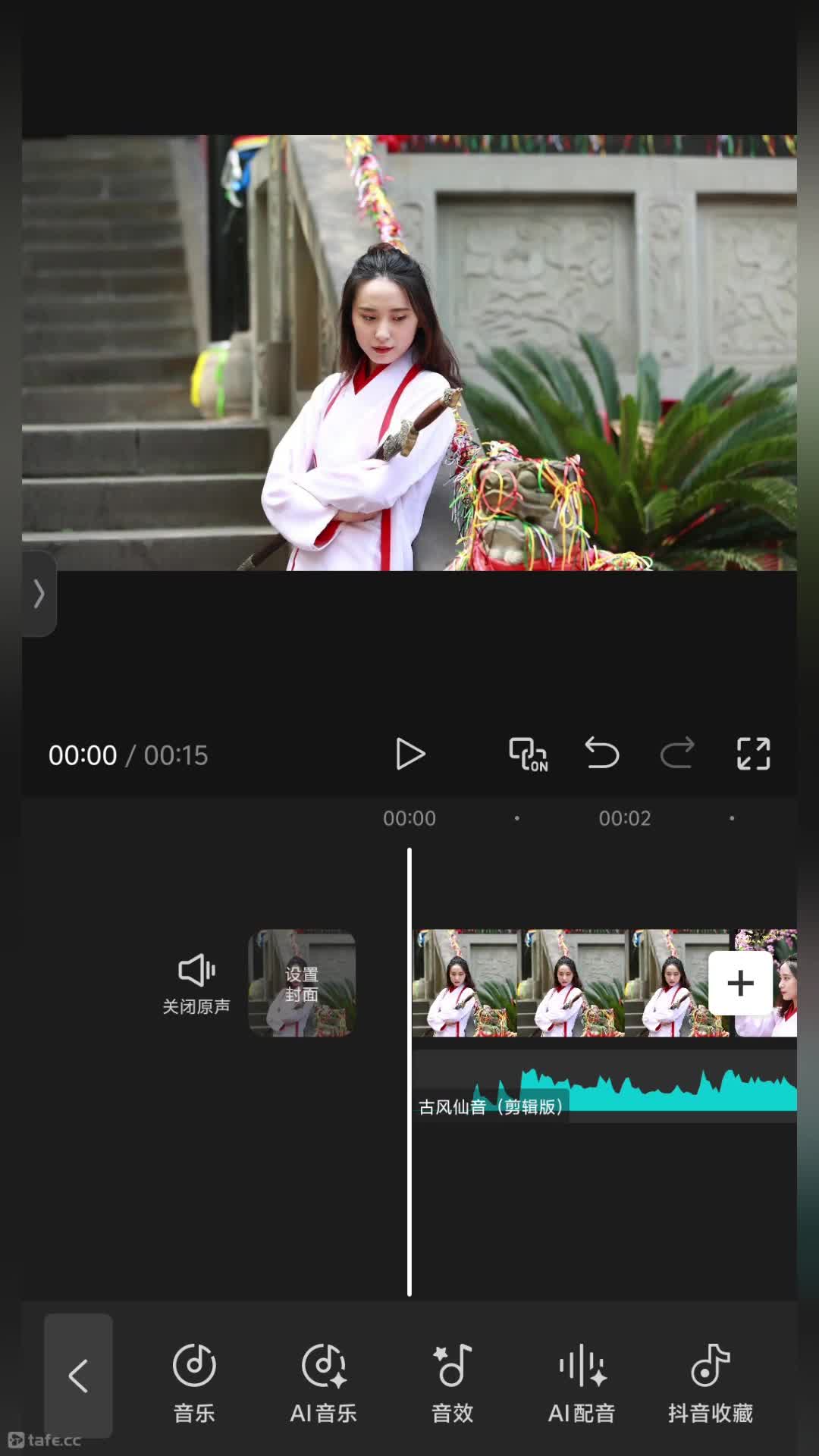Image resolution: width=819 pixels, height=1456 pixels.
Task: Redo the last undone edit
Action: 677,754
